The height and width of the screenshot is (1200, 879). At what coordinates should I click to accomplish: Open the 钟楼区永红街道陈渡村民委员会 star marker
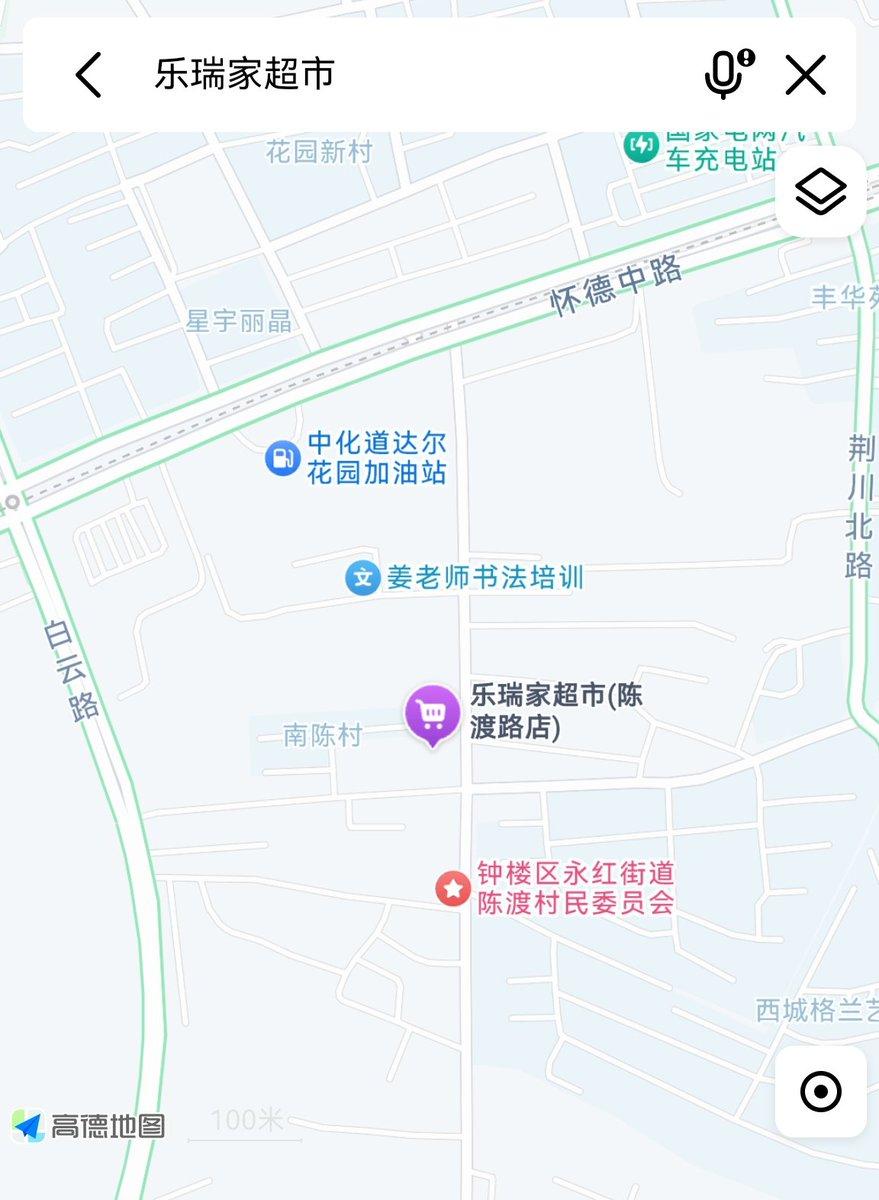tap(453, 888)
